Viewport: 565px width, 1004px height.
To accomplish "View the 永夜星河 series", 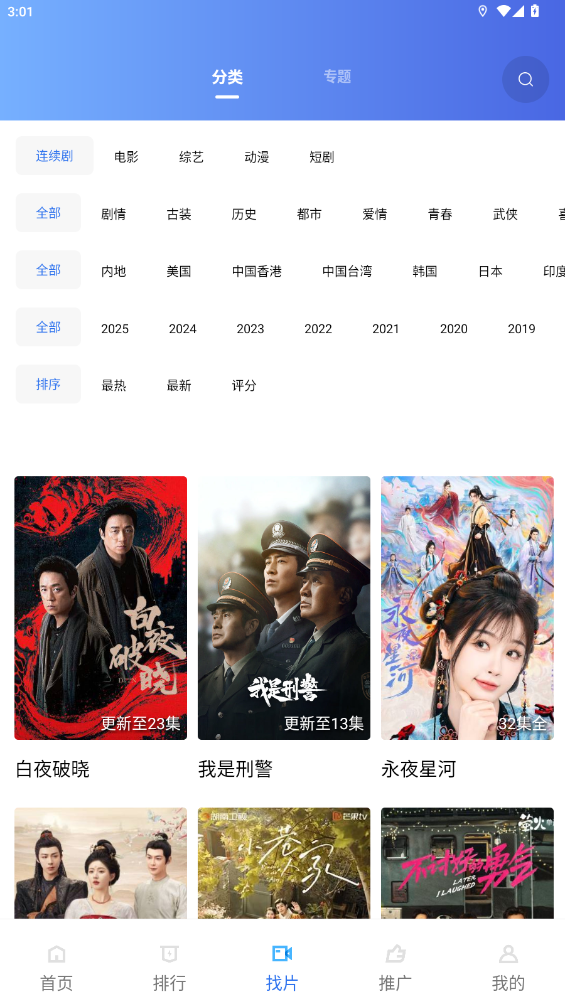I will coord(467,628).
